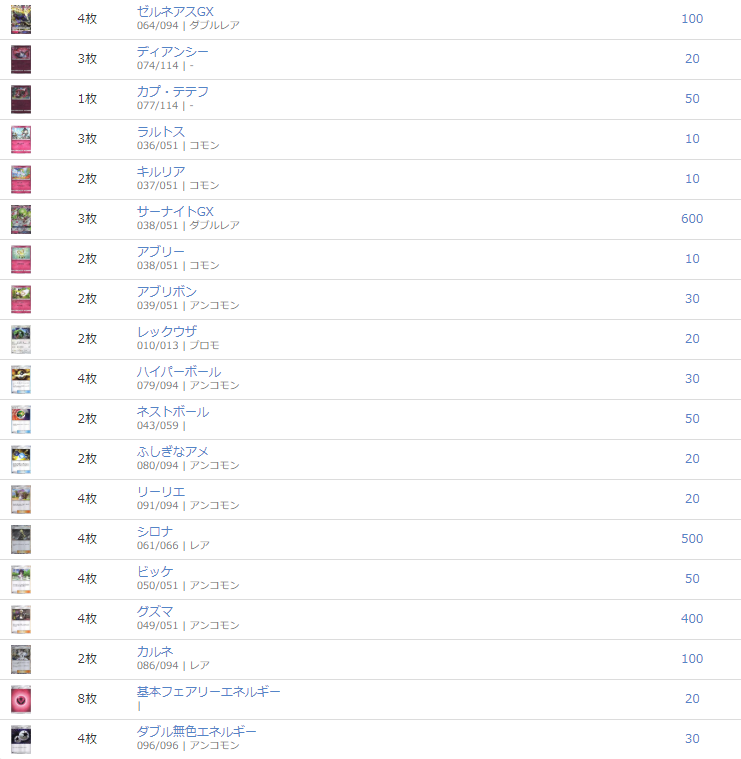
Task: Select the カプ・テテフ card name
Action: [173, 92]
